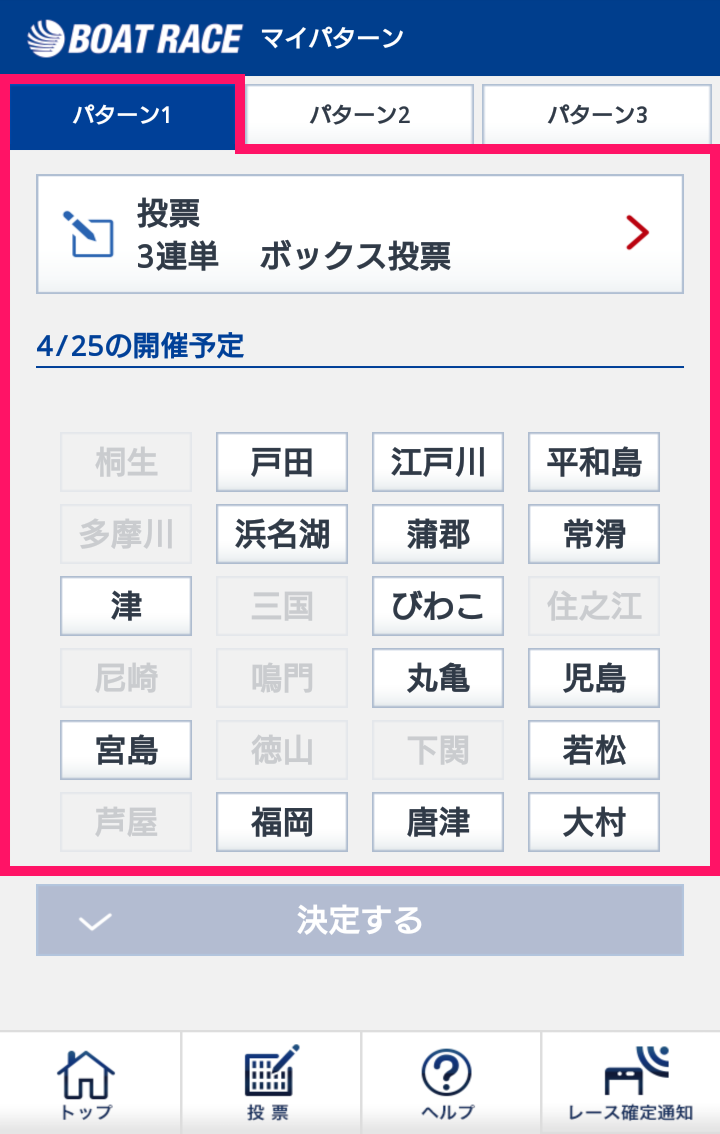This screenshot has width=720, height=1134.
Task: Open the 投票 3連単 ボックス投票 row
Action: pos(360,234)
